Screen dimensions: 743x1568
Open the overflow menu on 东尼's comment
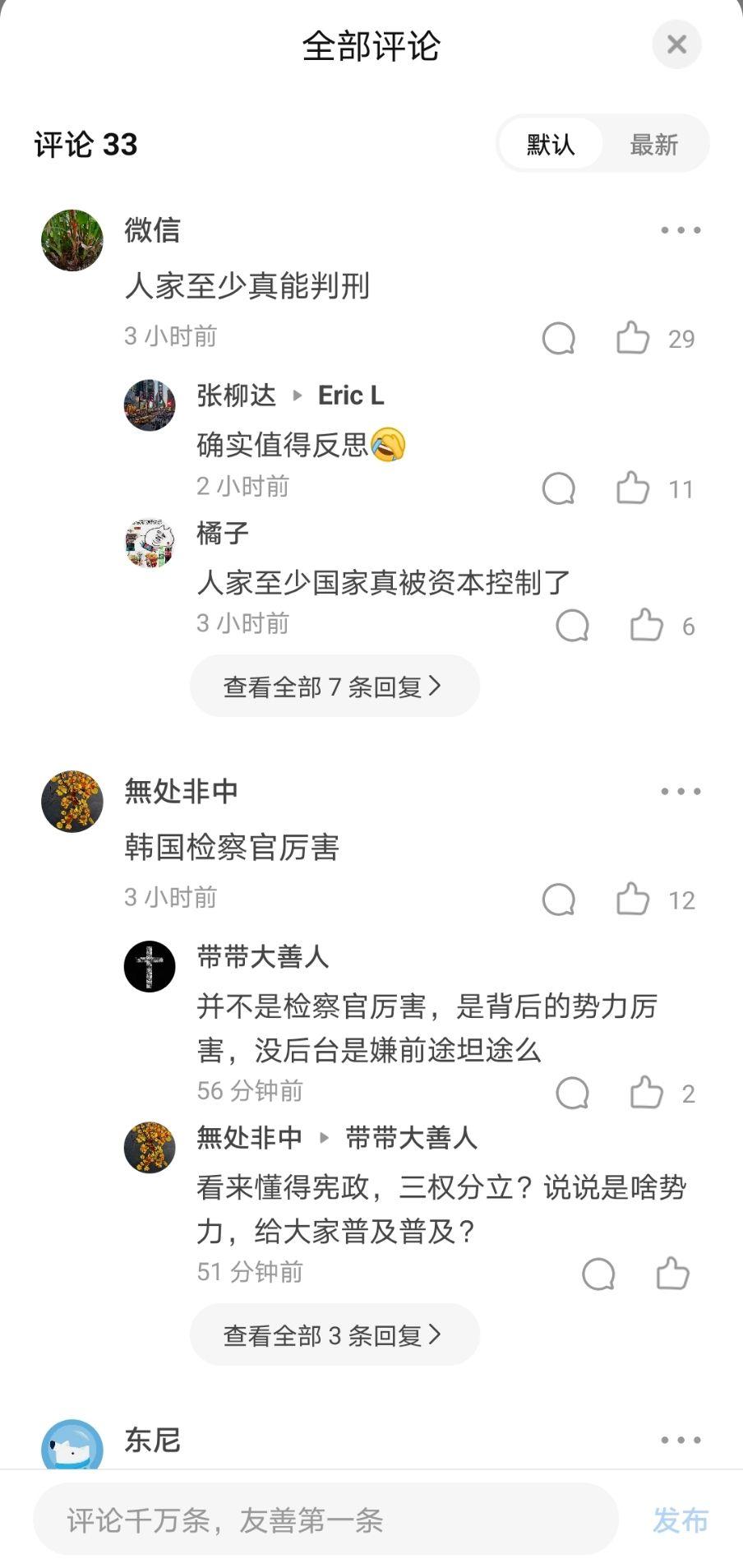681,1440
